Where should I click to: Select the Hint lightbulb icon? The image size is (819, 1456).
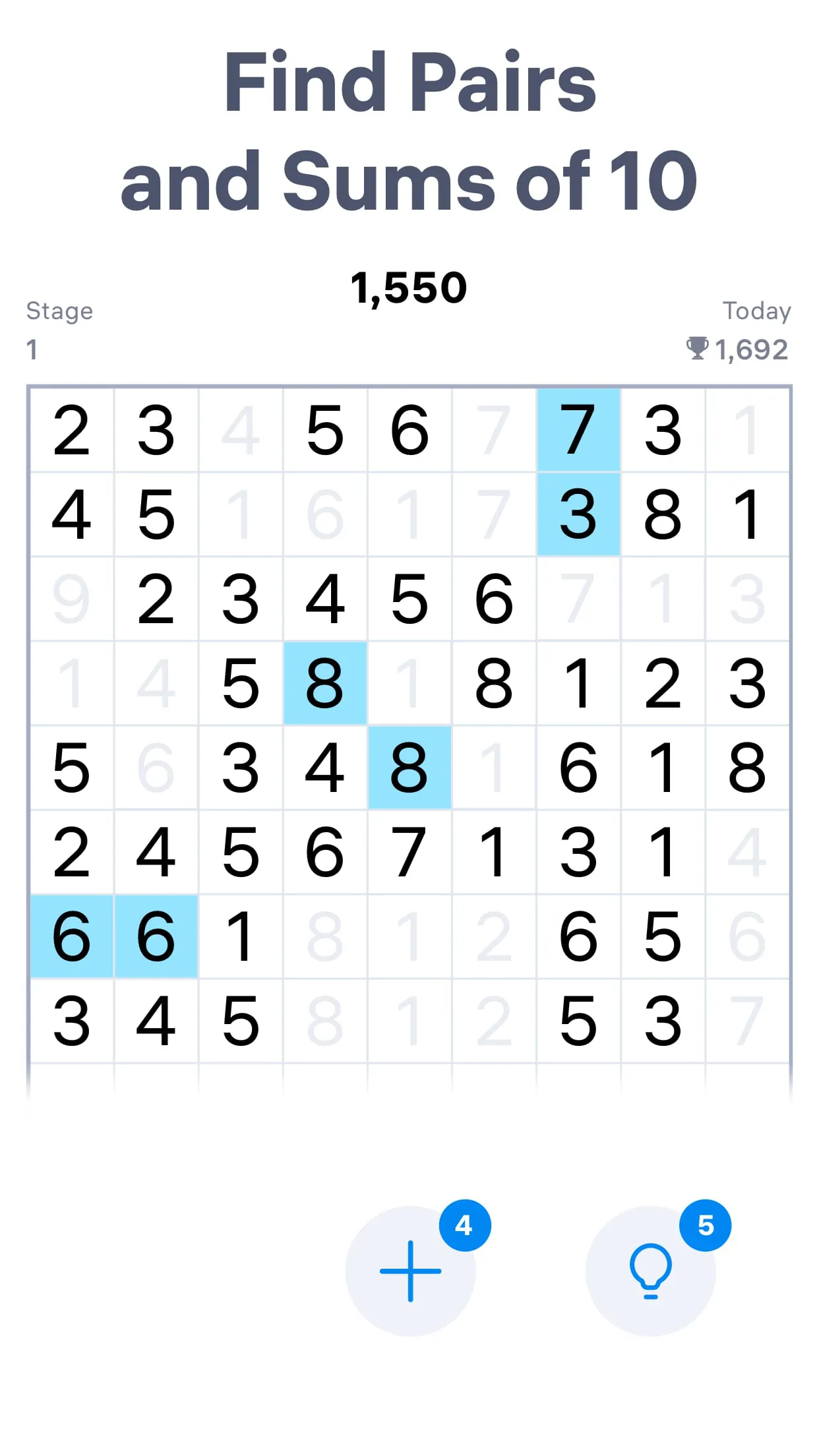652,1269
